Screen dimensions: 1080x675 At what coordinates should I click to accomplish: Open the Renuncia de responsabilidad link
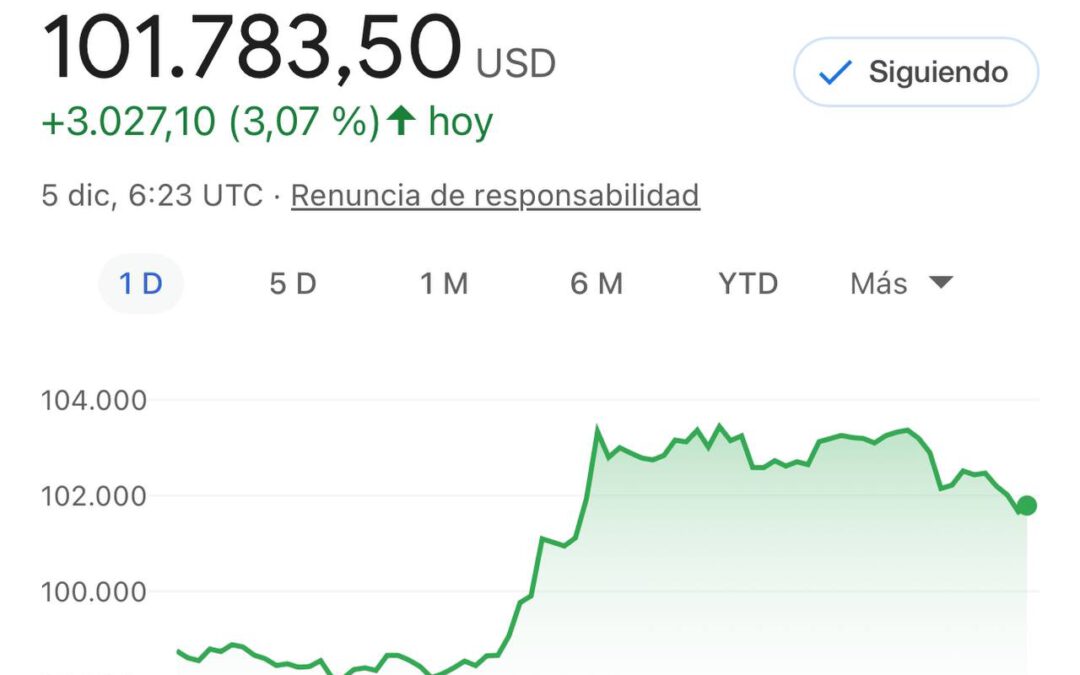pyautogui.click(x=495, y=195)
